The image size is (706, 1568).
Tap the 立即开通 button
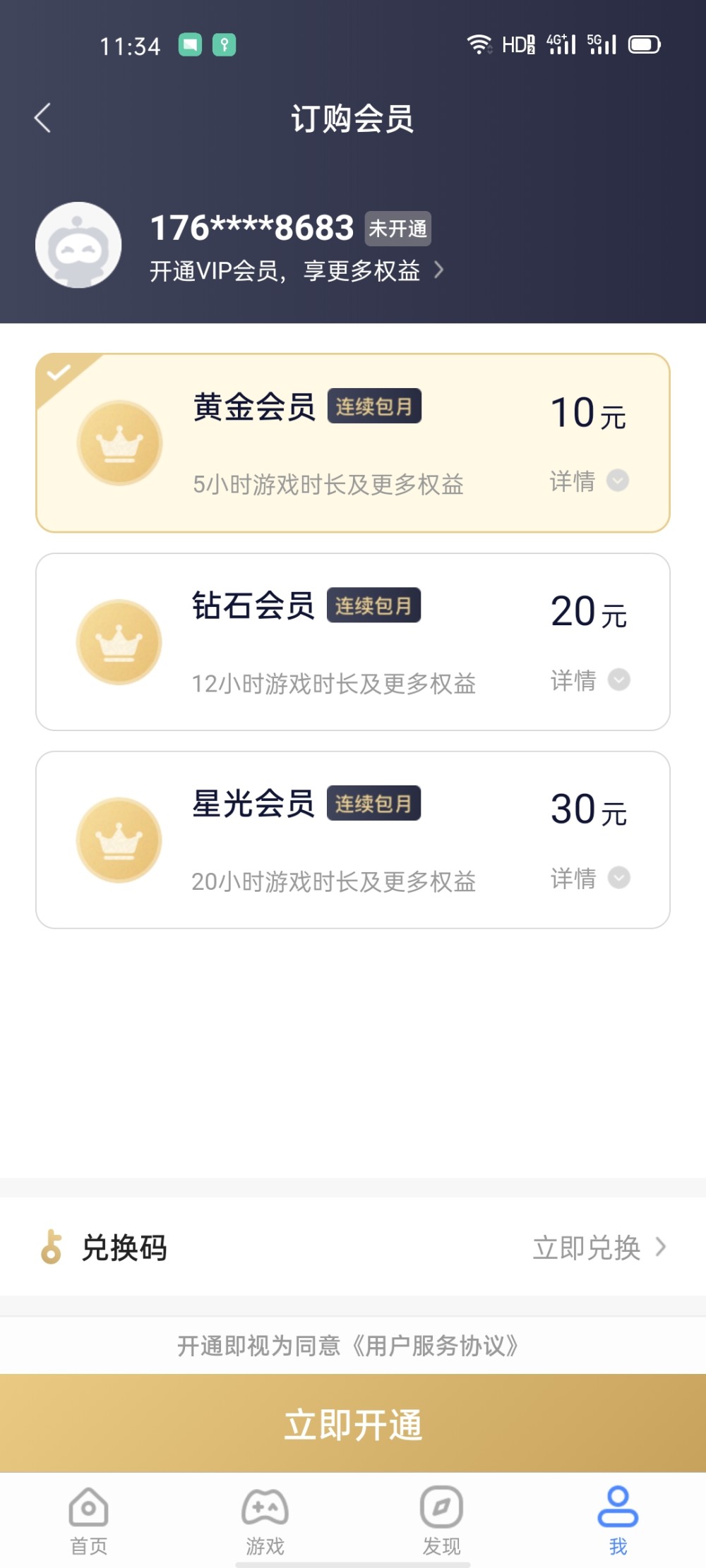(x=353, y=1424)
